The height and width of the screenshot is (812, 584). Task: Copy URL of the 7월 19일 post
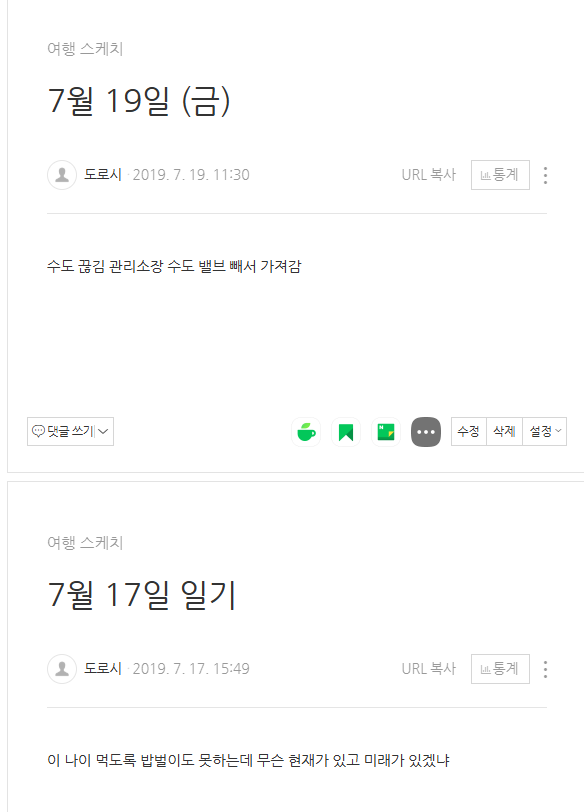point(429,175)
